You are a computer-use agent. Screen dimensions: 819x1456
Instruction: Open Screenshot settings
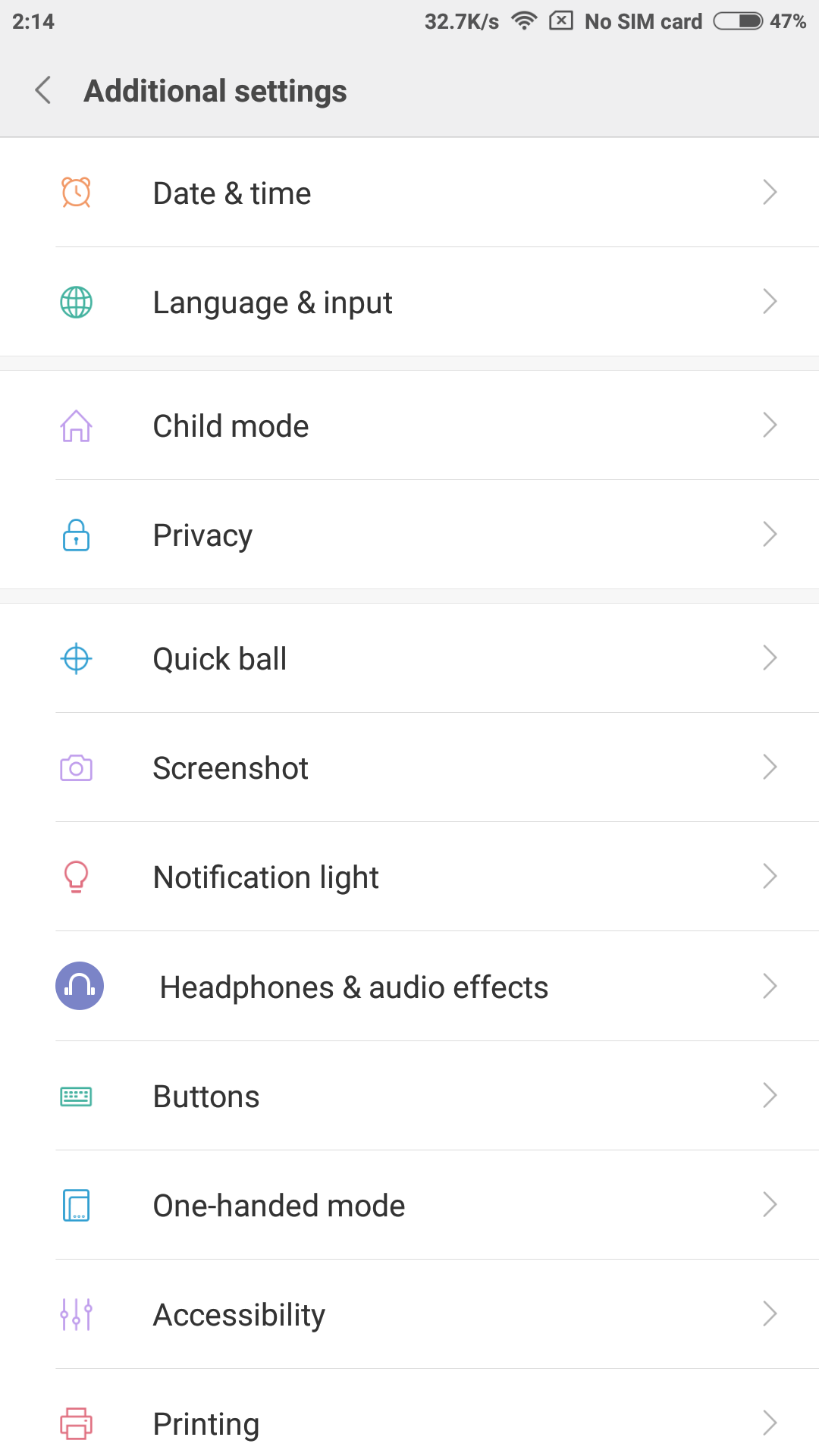[x=409, y=767]
